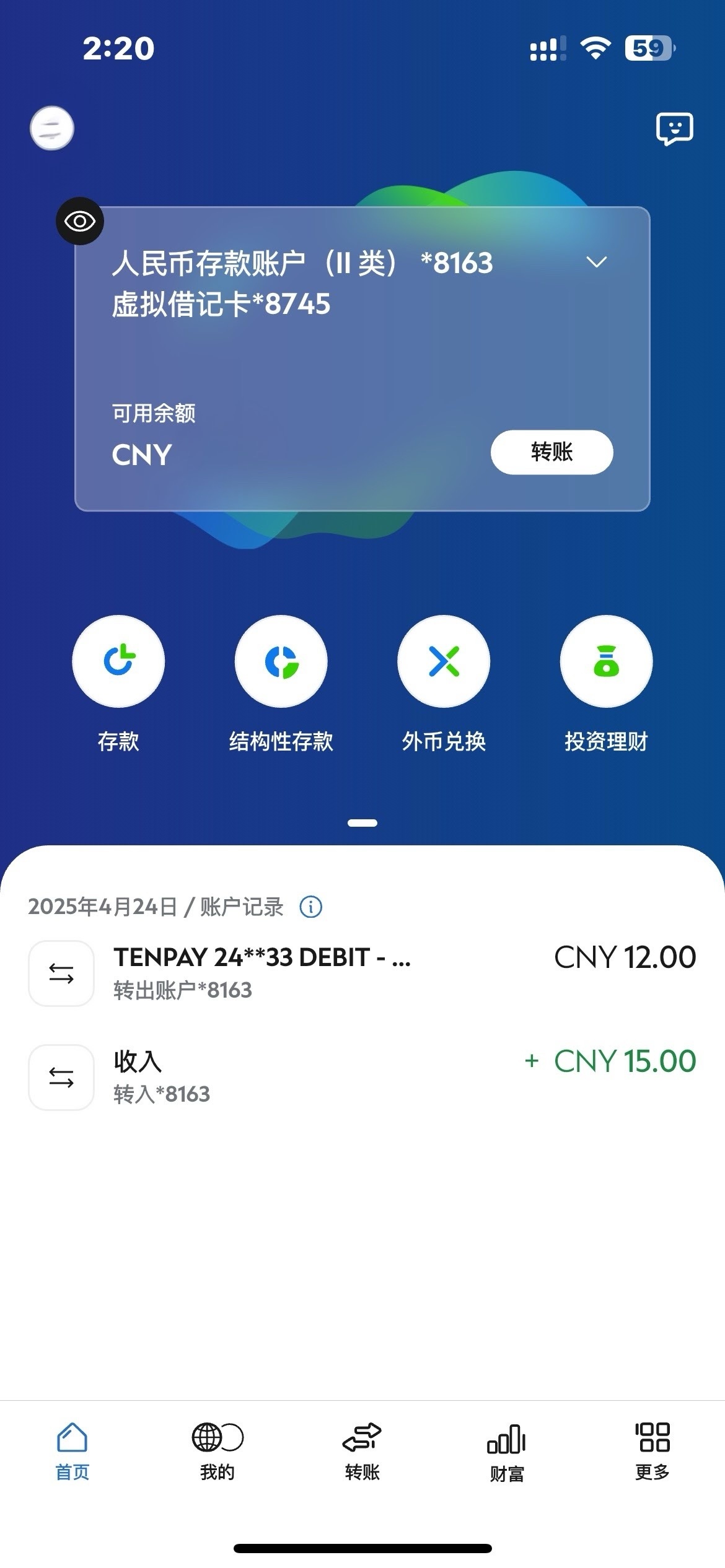Open the 收入 CNY 15.00 transaction

pyautogui.click(x=362, y=1077)
